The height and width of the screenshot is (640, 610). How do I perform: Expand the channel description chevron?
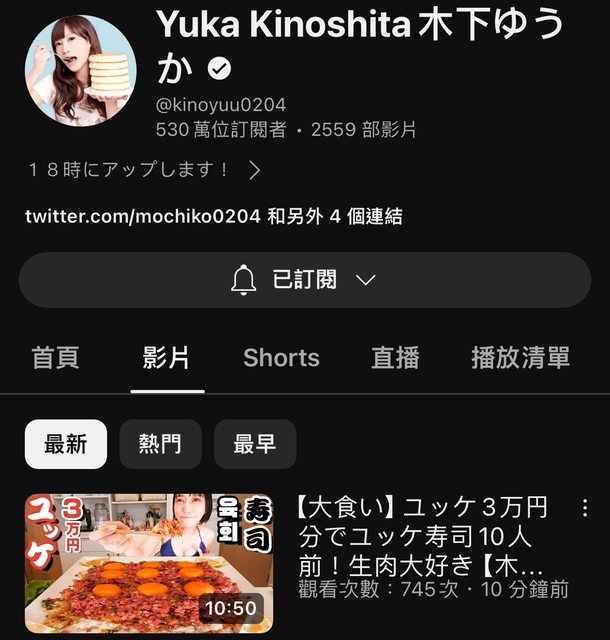(x=255, y=170)
